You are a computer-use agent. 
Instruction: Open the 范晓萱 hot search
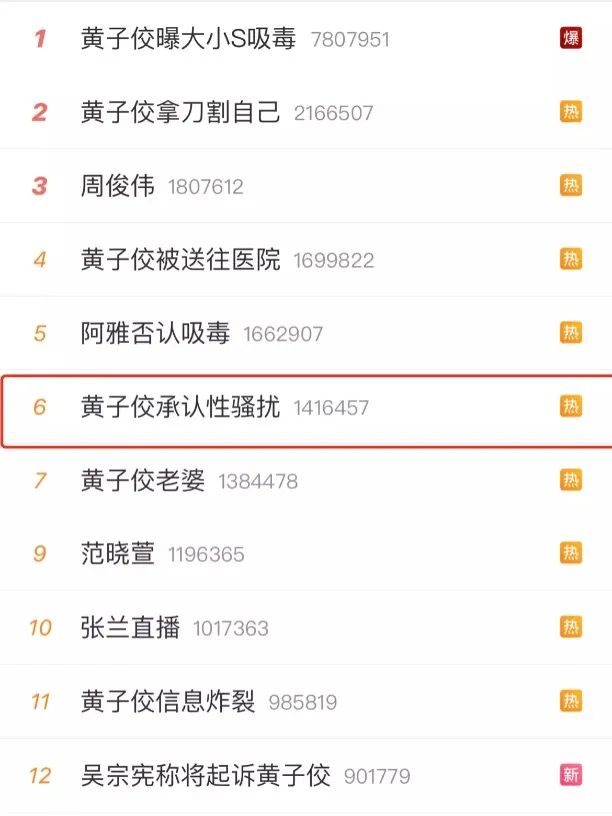[x=118, y=554]
